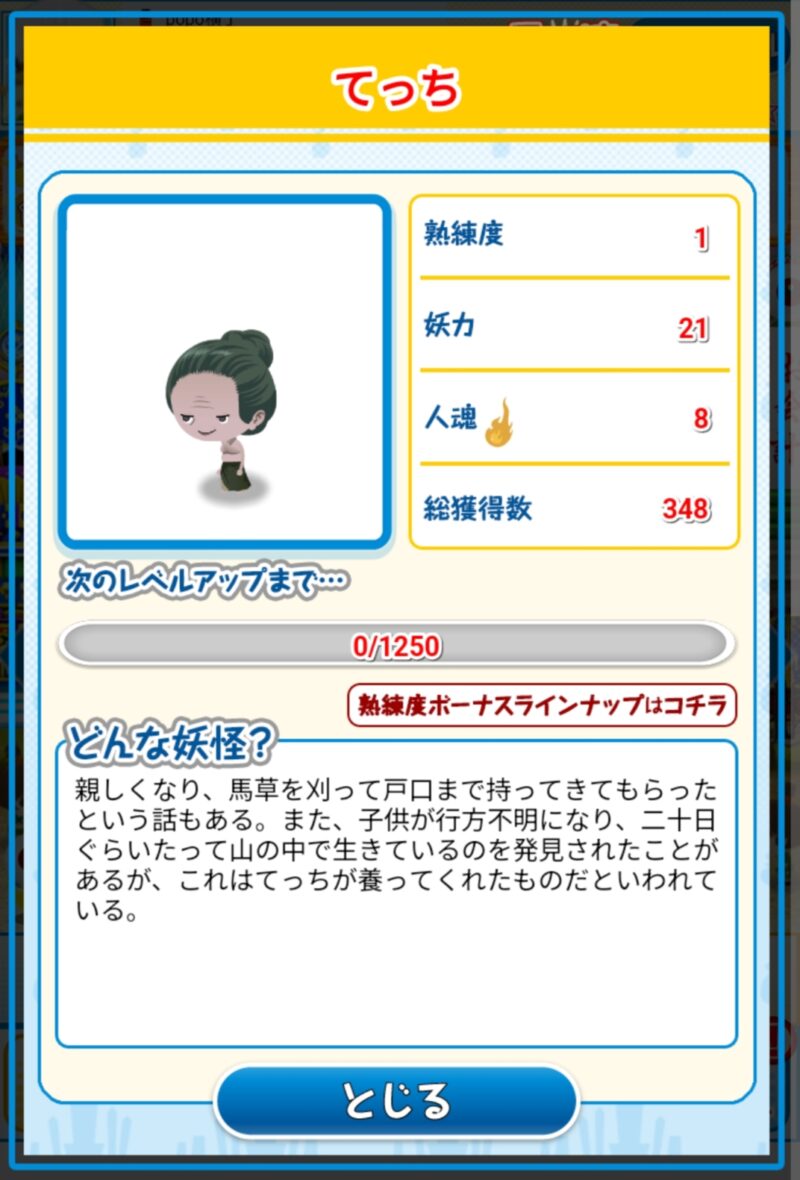This screenshot has height=1180, width=800.
Task: Open 熟練度ボーナスラインナップはコチラ link
Action: coord(542,705)
